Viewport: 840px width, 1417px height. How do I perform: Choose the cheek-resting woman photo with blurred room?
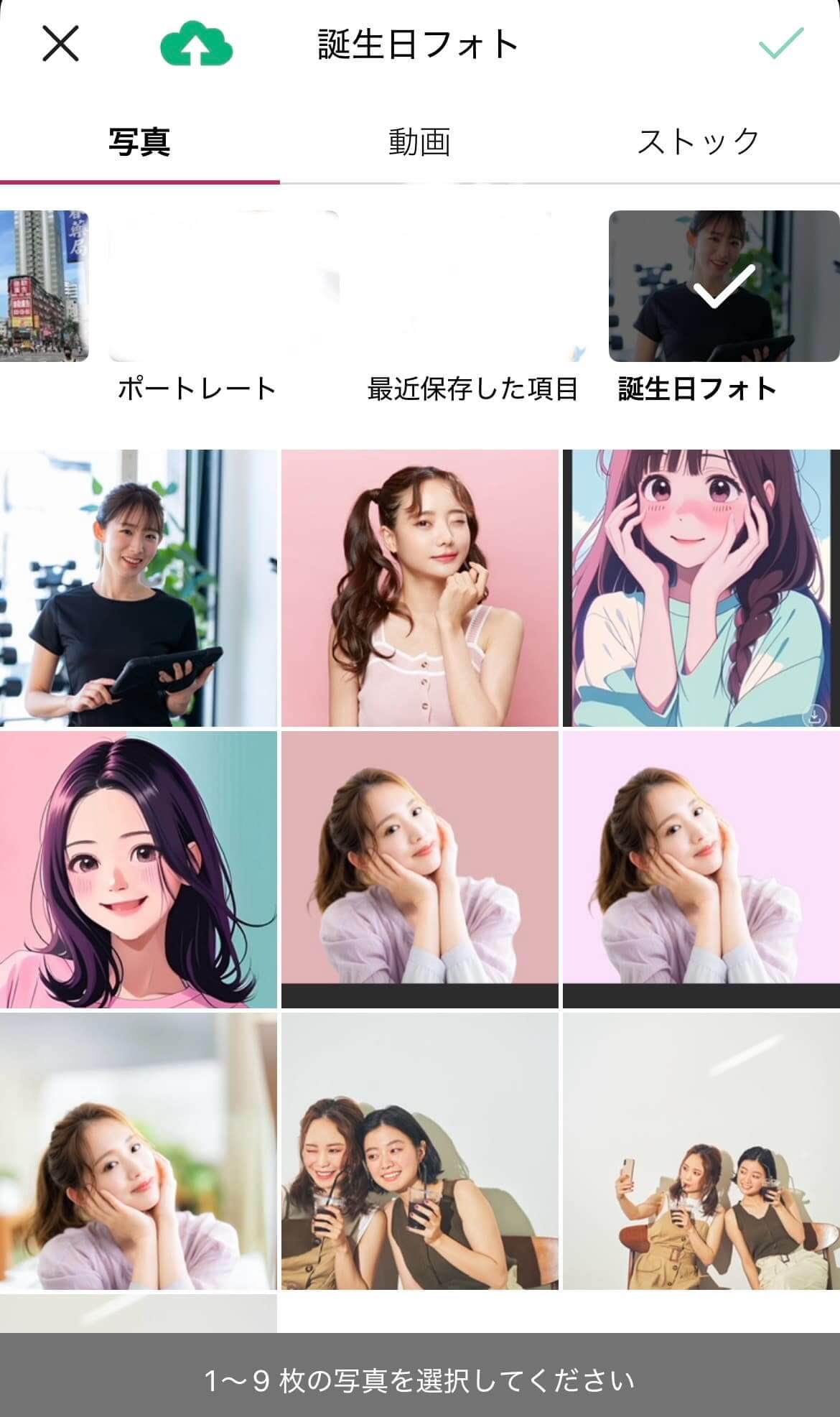click(138, 1151)
